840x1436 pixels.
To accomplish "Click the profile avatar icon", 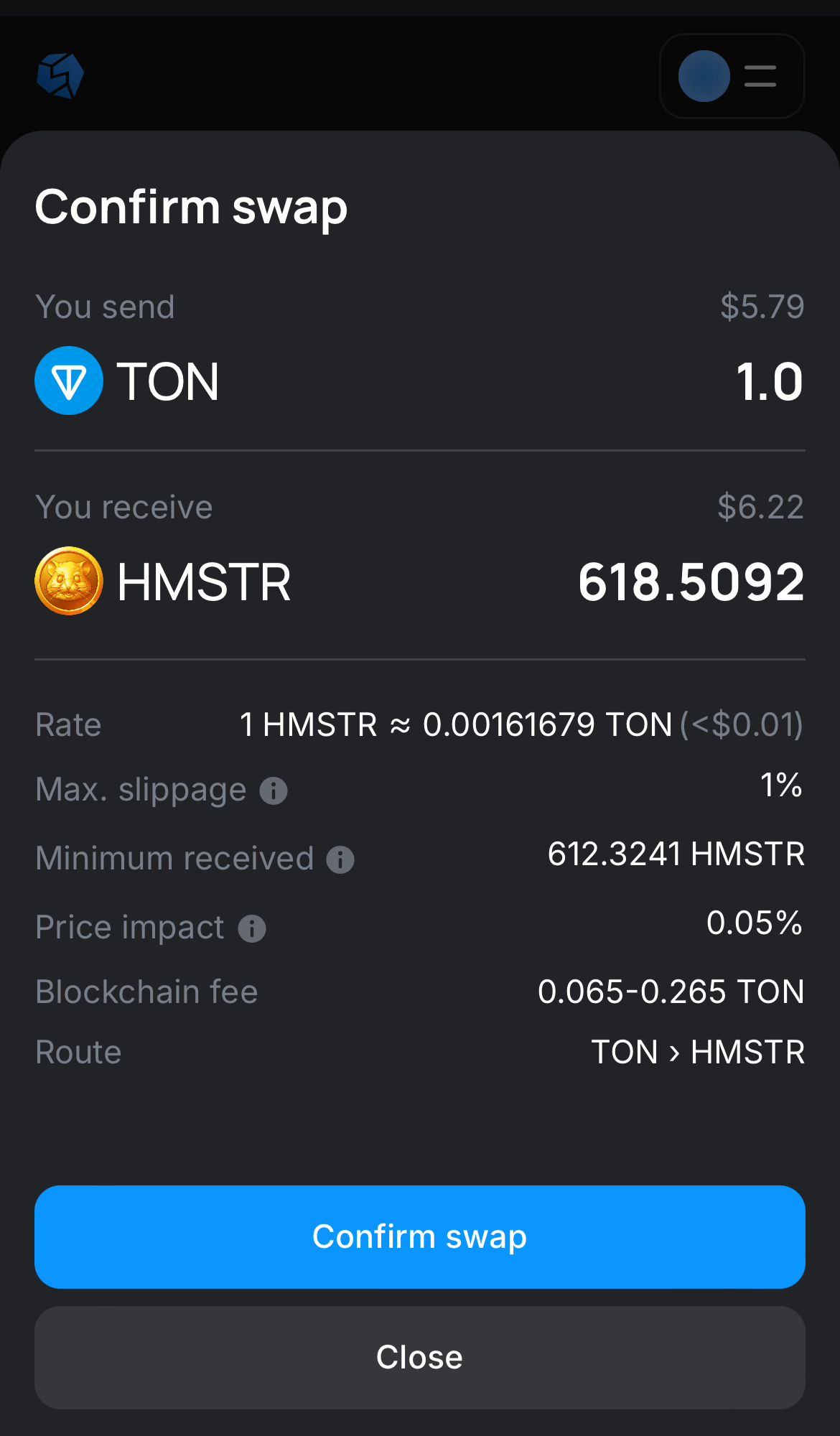I will click(705, 77).
